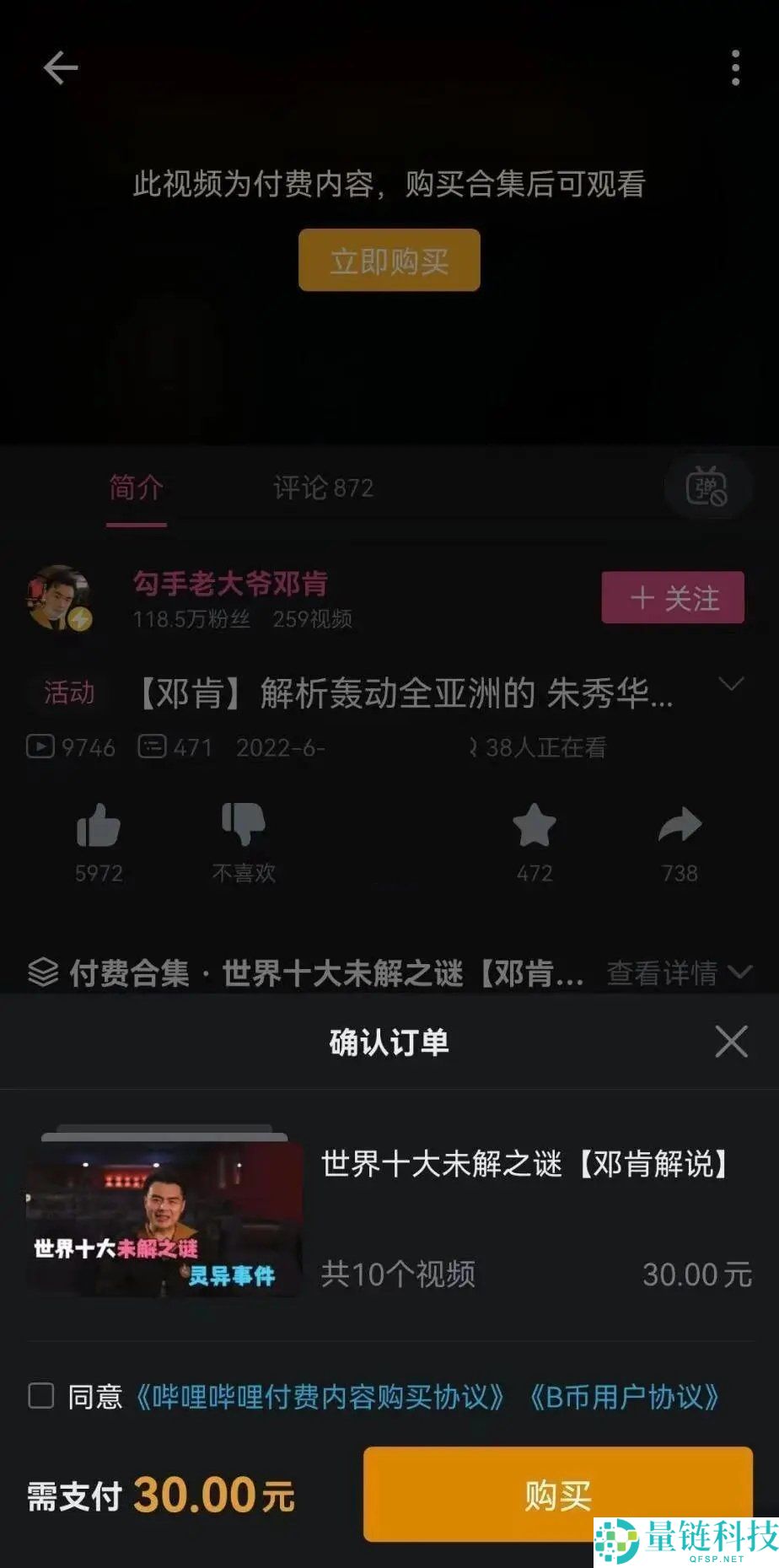Favorite the video with the star

click(535, 825)
